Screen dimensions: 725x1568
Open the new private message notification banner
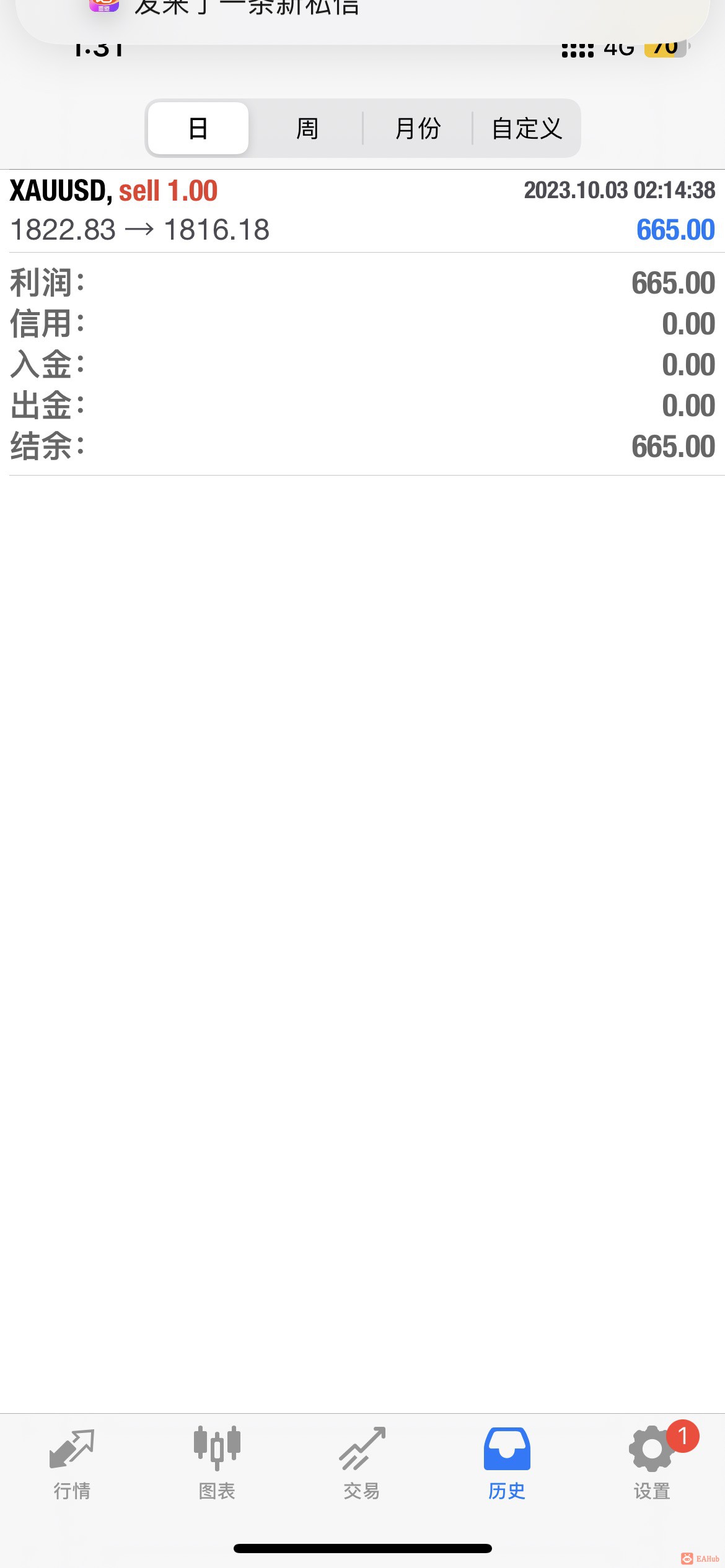(362, 15)
